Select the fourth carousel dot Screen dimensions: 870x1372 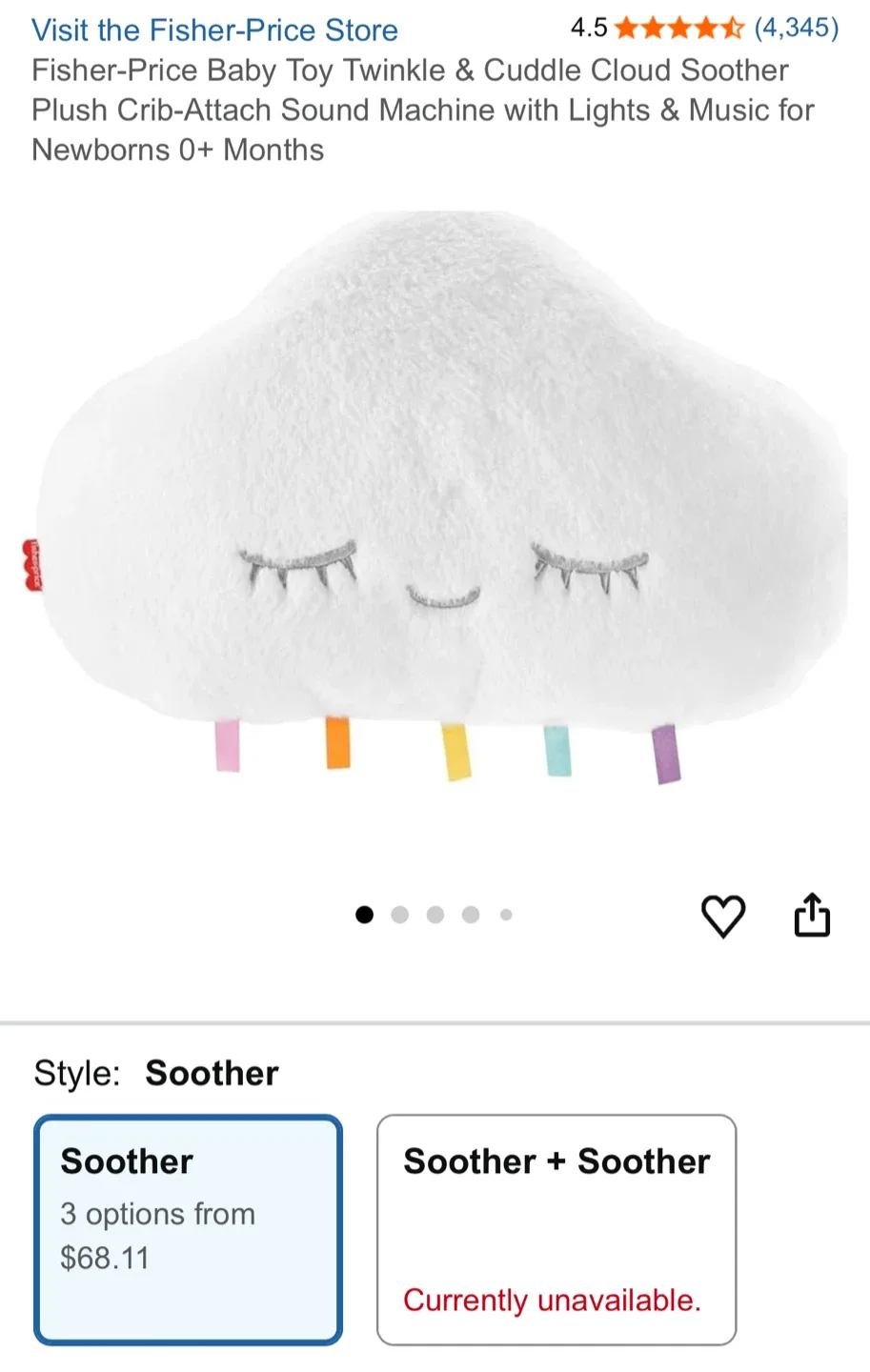click(x=471, y=914)
